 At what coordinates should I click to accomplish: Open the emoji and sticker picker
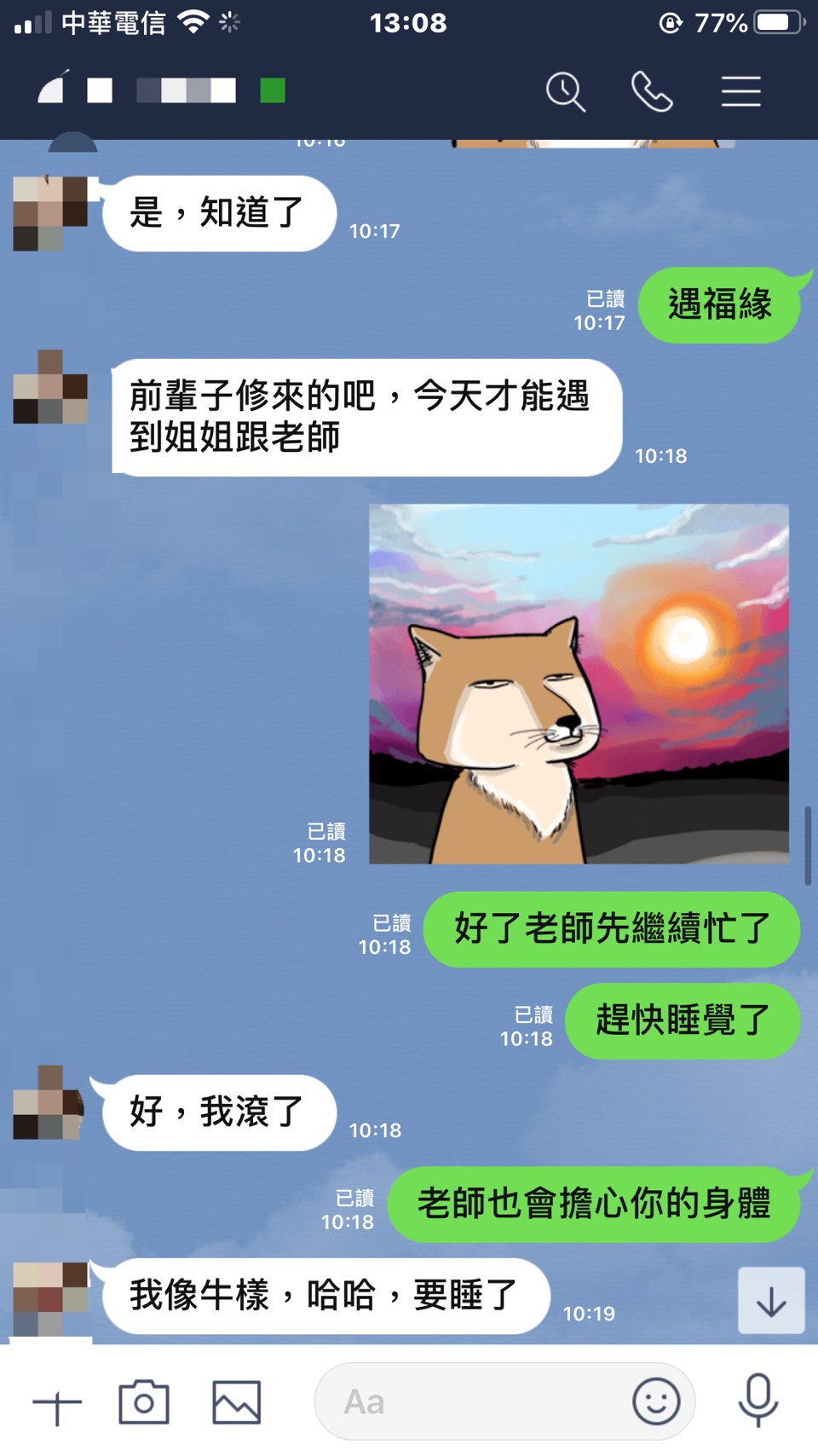[x=656, y=1402]
